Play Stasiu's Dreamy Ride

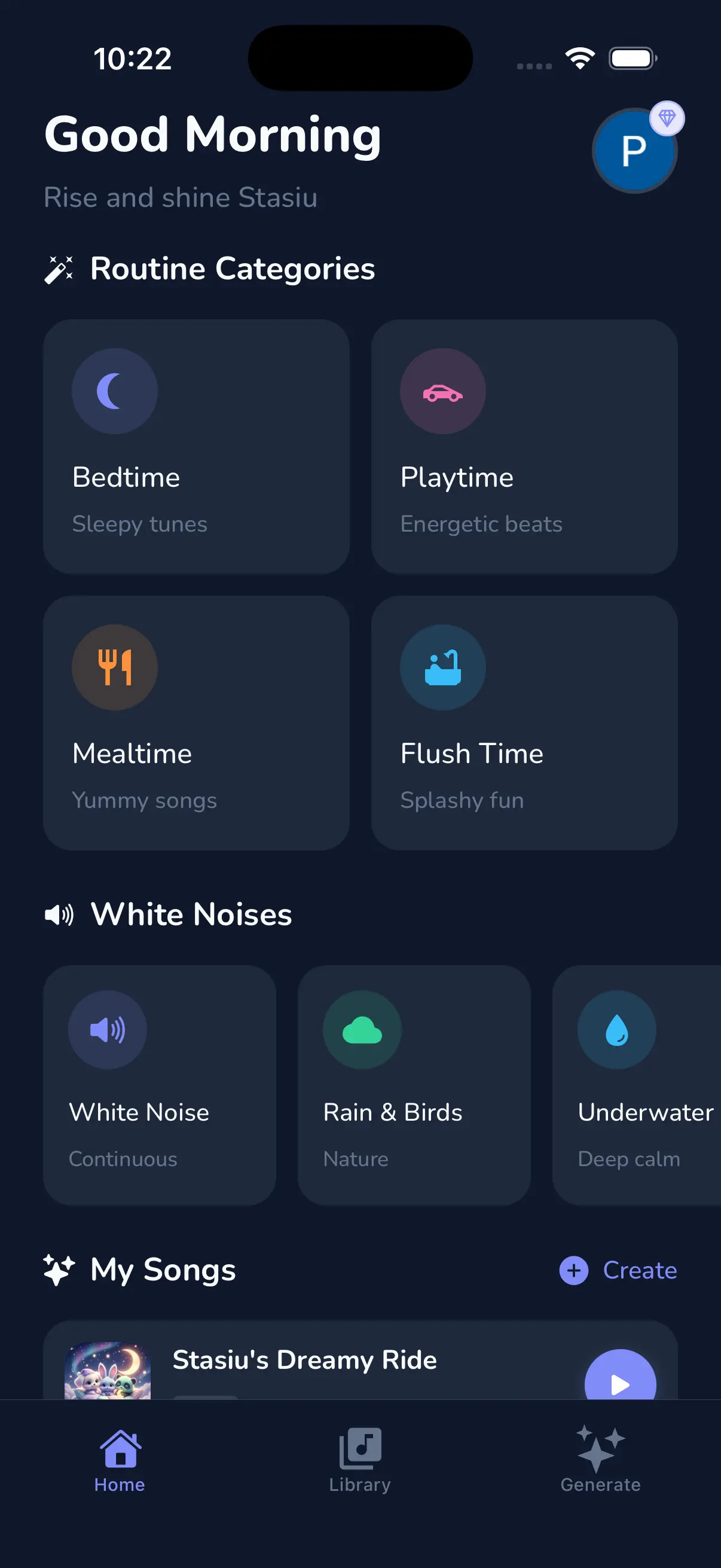pos(620,1386)
